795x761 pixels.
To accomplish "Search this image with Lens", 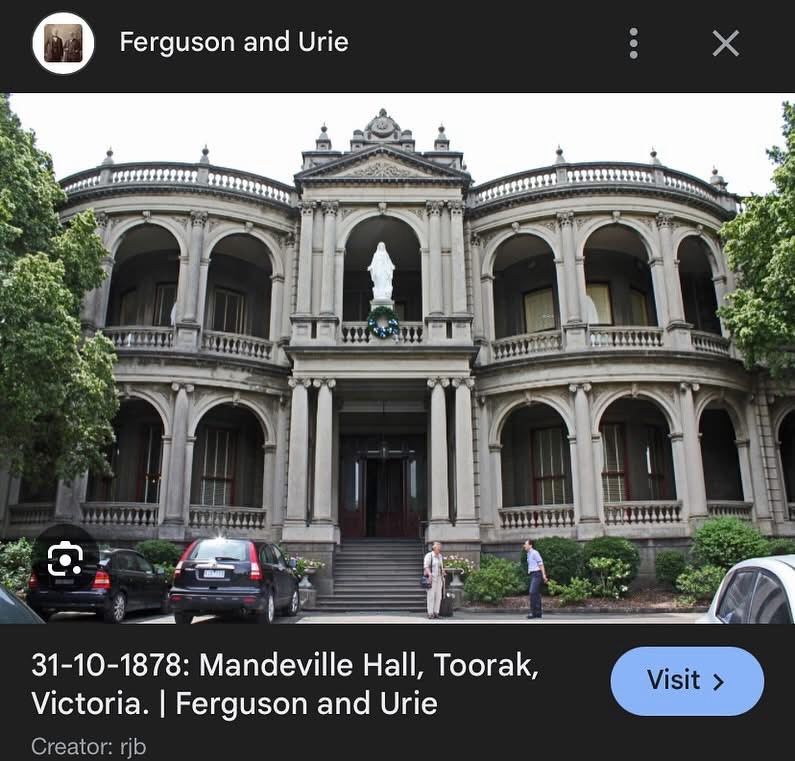I will pos(65,559).
